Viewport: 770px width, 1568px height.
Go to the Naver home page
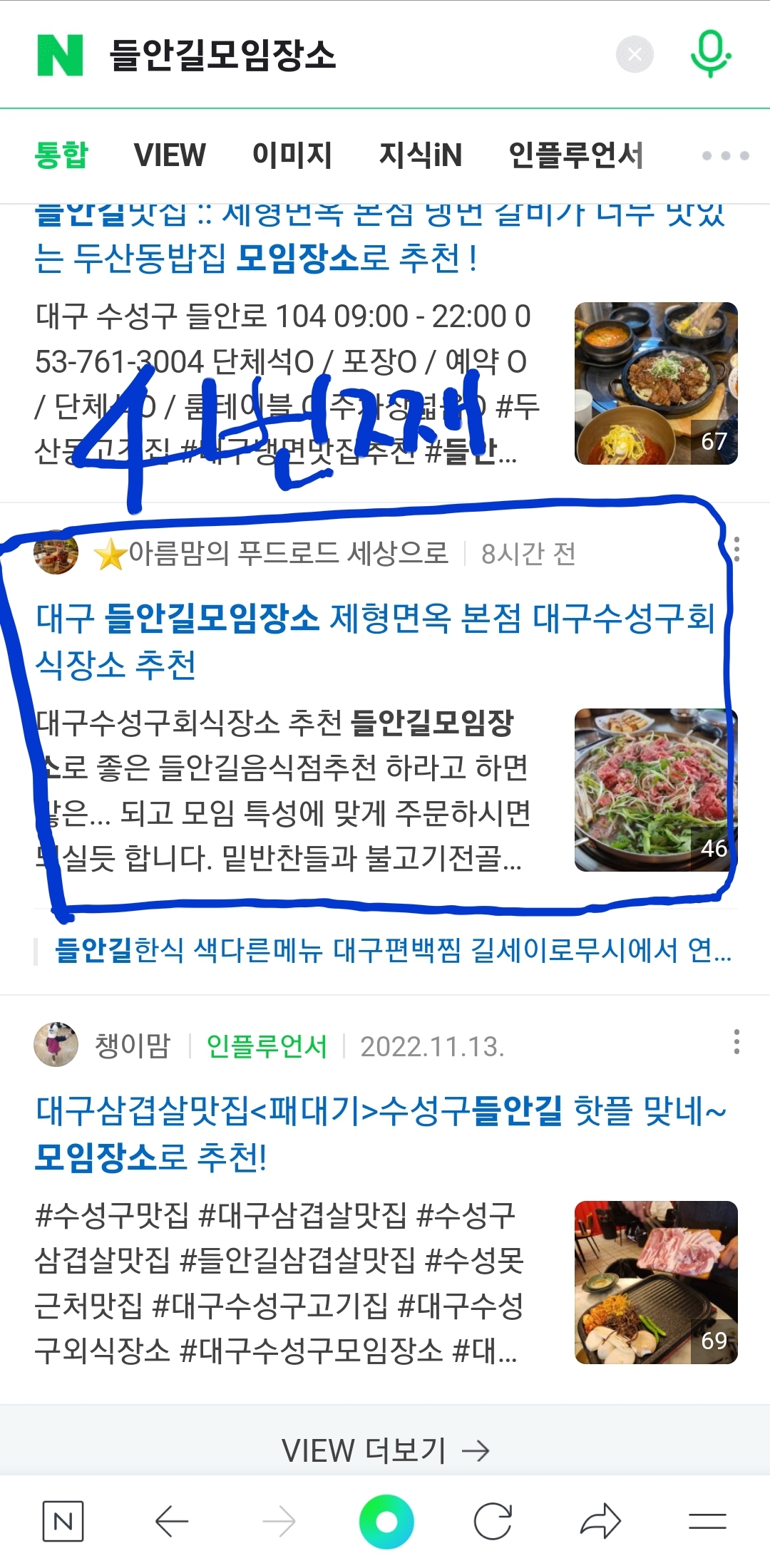coord(63,1522)
